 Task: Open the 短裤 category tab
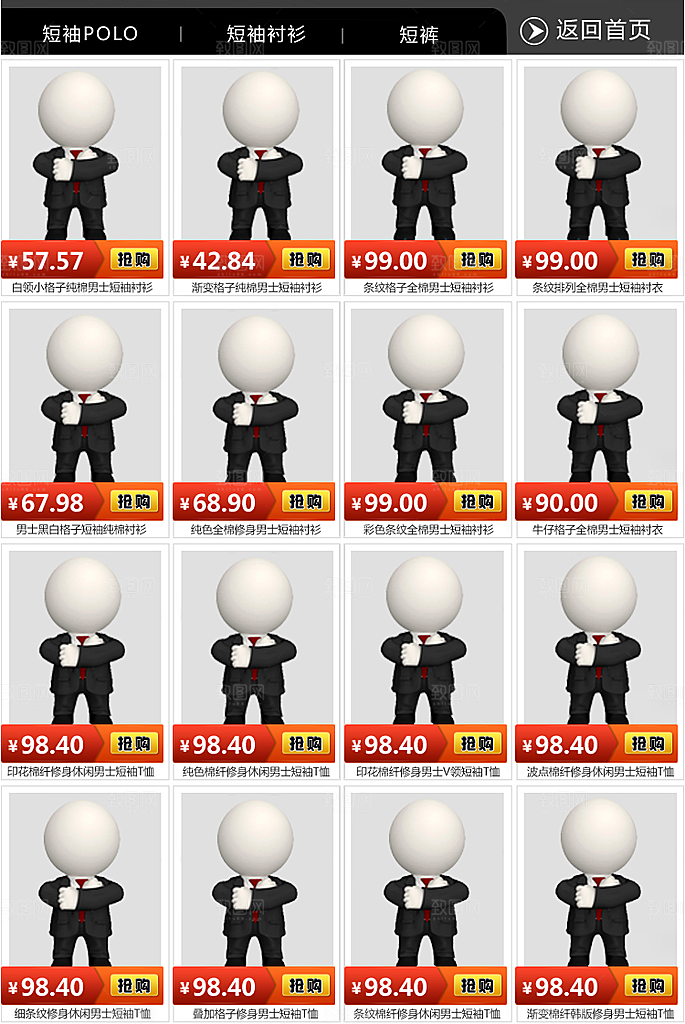tap(419, 35)
